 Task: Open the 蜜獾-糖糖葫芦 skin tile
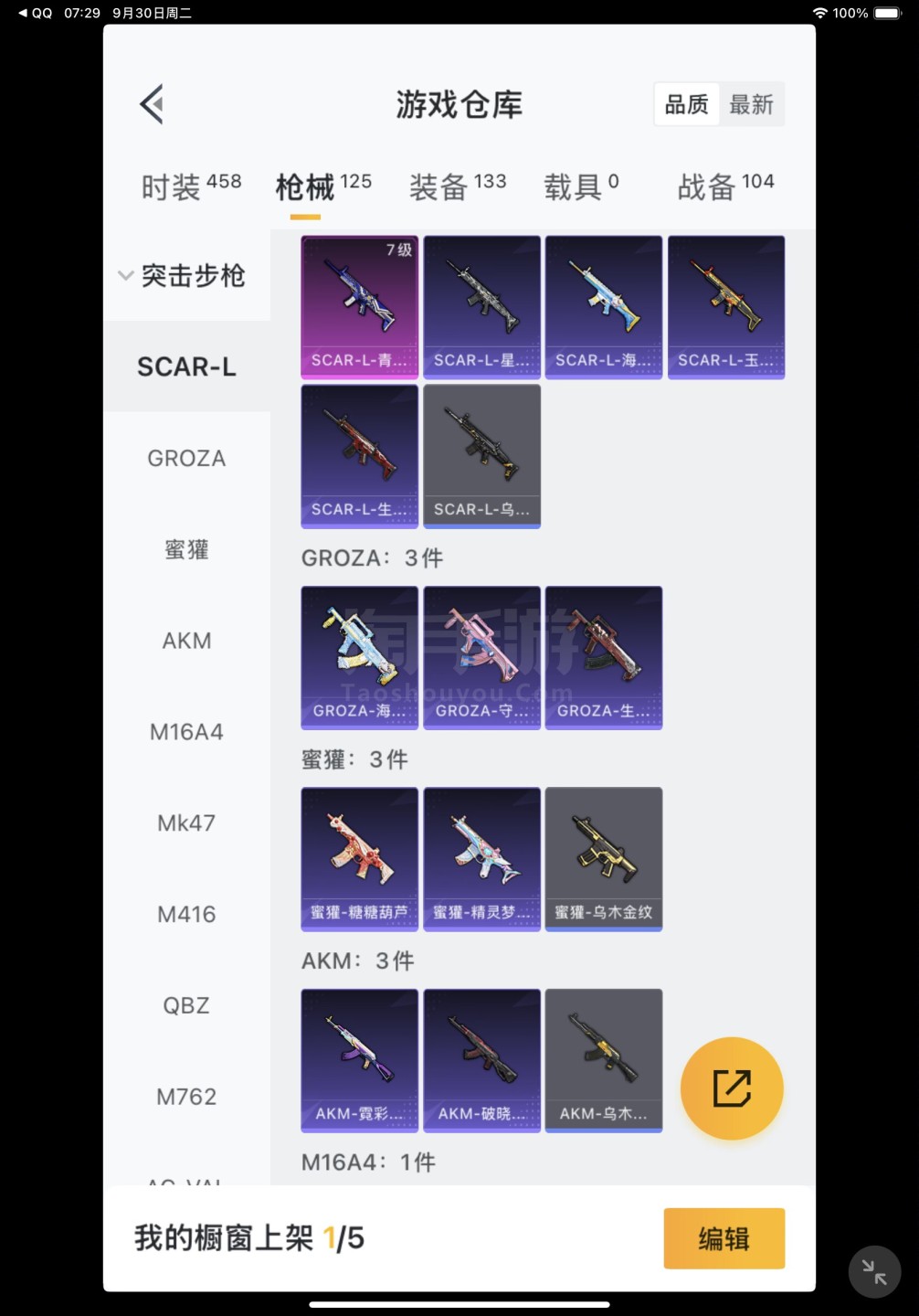[x=359, y=859]
